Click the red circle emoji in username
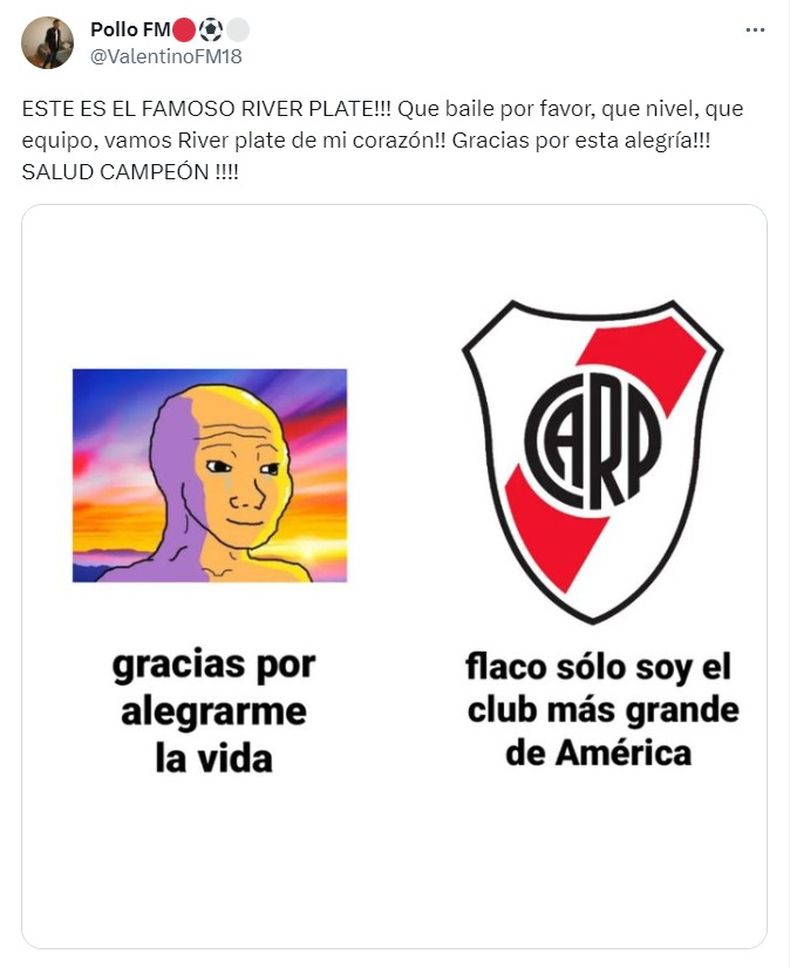The width and height of the screenshot is (790, 968). [186, 28]
